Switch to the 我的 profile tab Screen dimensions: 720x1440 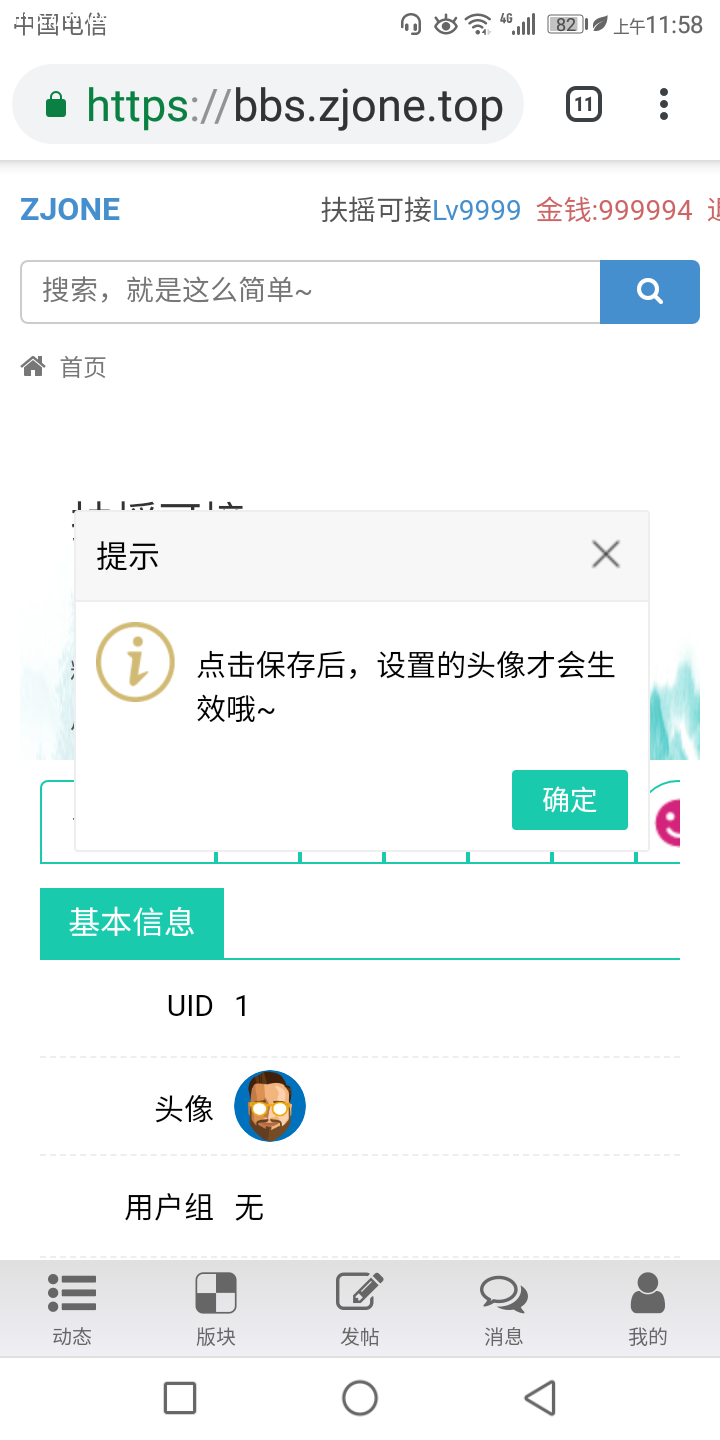click(647, 1307)
